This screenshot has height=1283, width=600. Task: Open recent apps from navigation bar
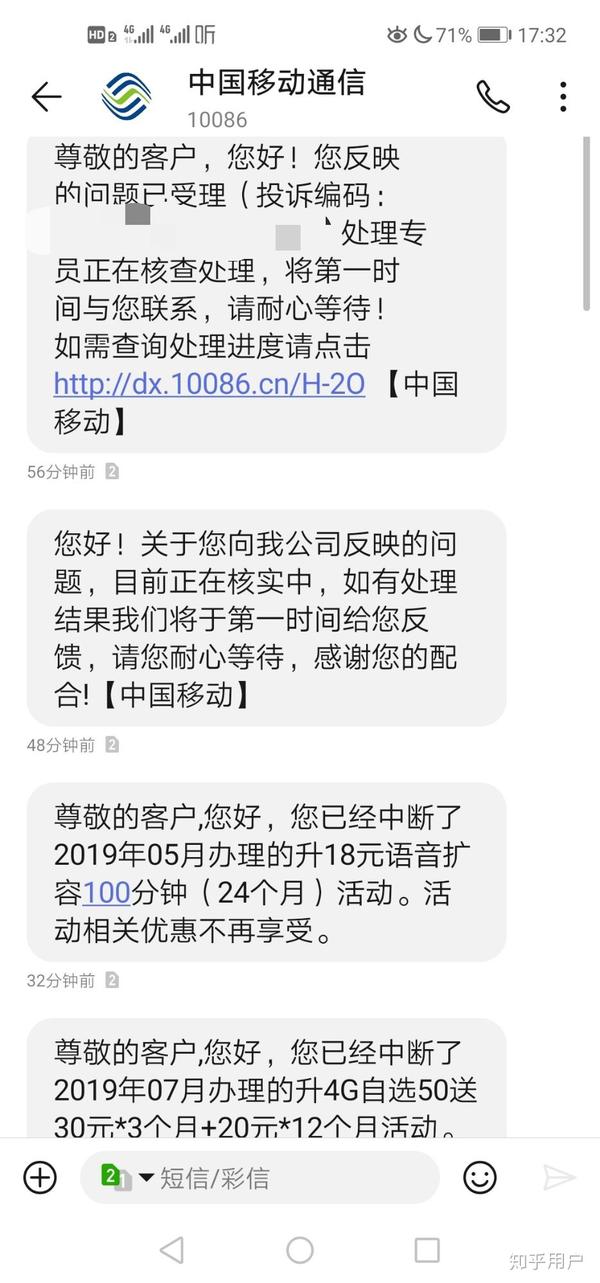pyautogui.click(x=427, y=1249)
